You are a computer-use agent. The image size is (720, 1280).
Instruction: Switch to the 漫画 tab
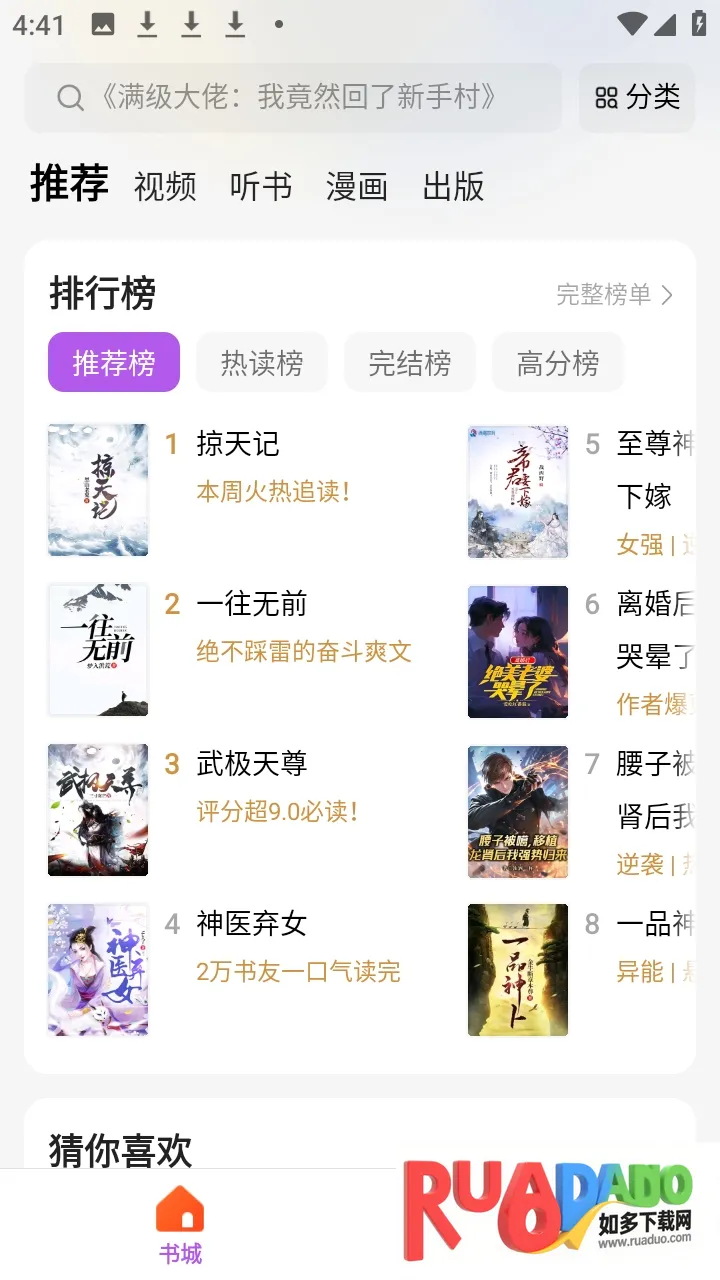(x=356, y=187)
